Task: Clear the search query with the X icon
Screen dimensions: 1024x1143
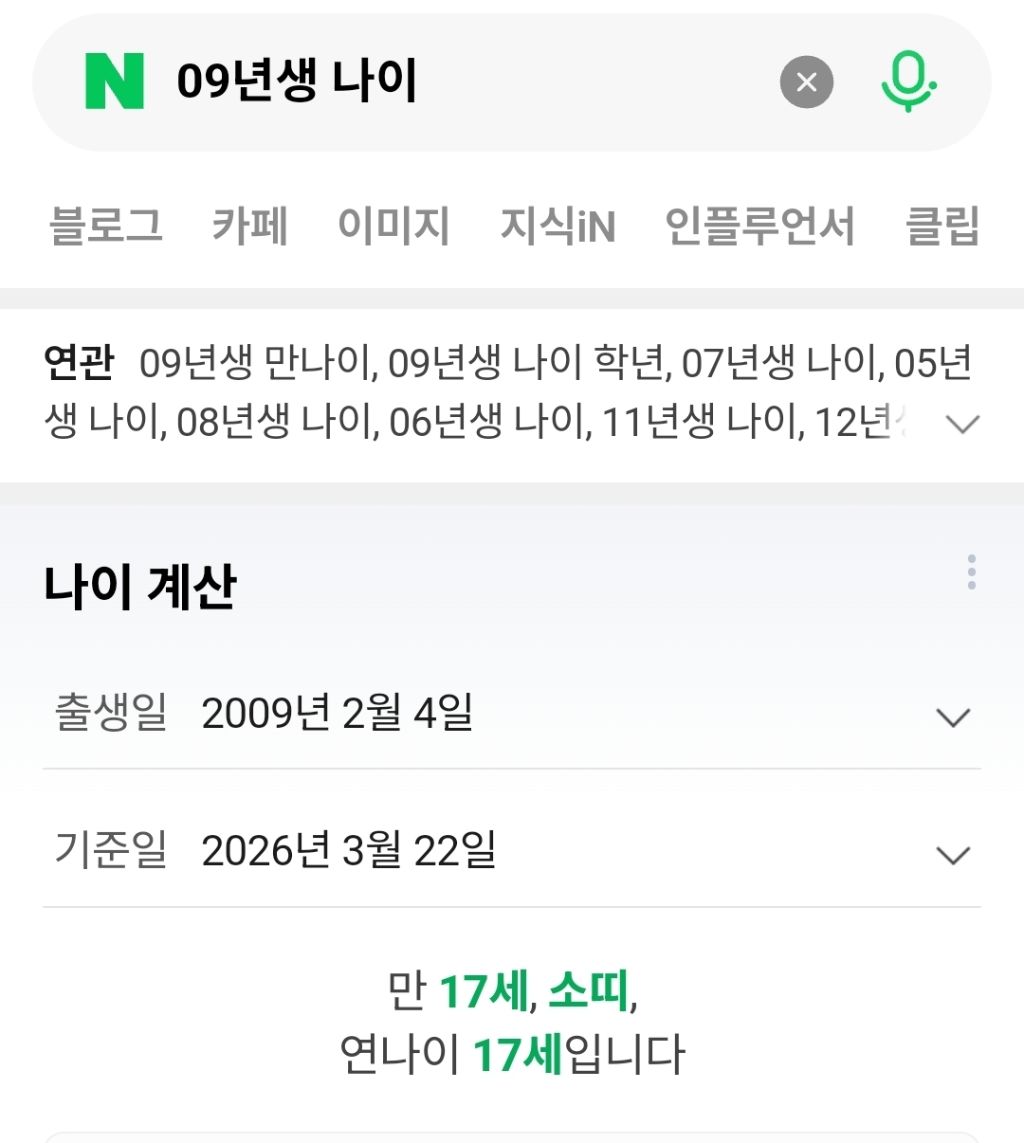Action: (x=806, y=82)
